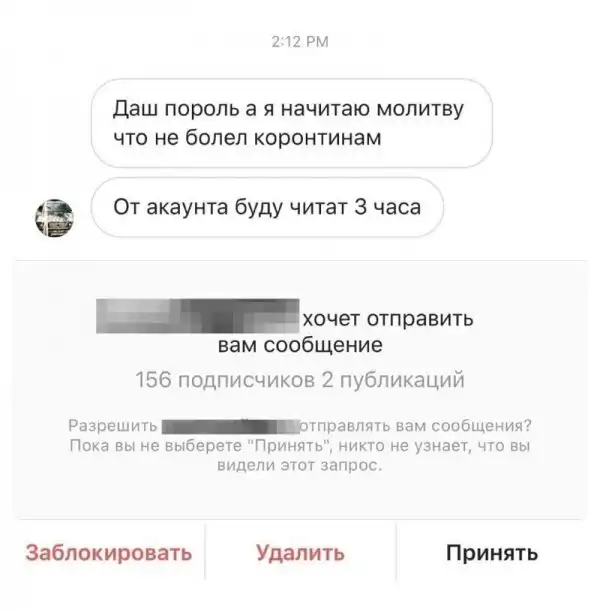Block the user with Заблокировать
Viewport: 600px width, 612px height.
[x=108, y=552]
